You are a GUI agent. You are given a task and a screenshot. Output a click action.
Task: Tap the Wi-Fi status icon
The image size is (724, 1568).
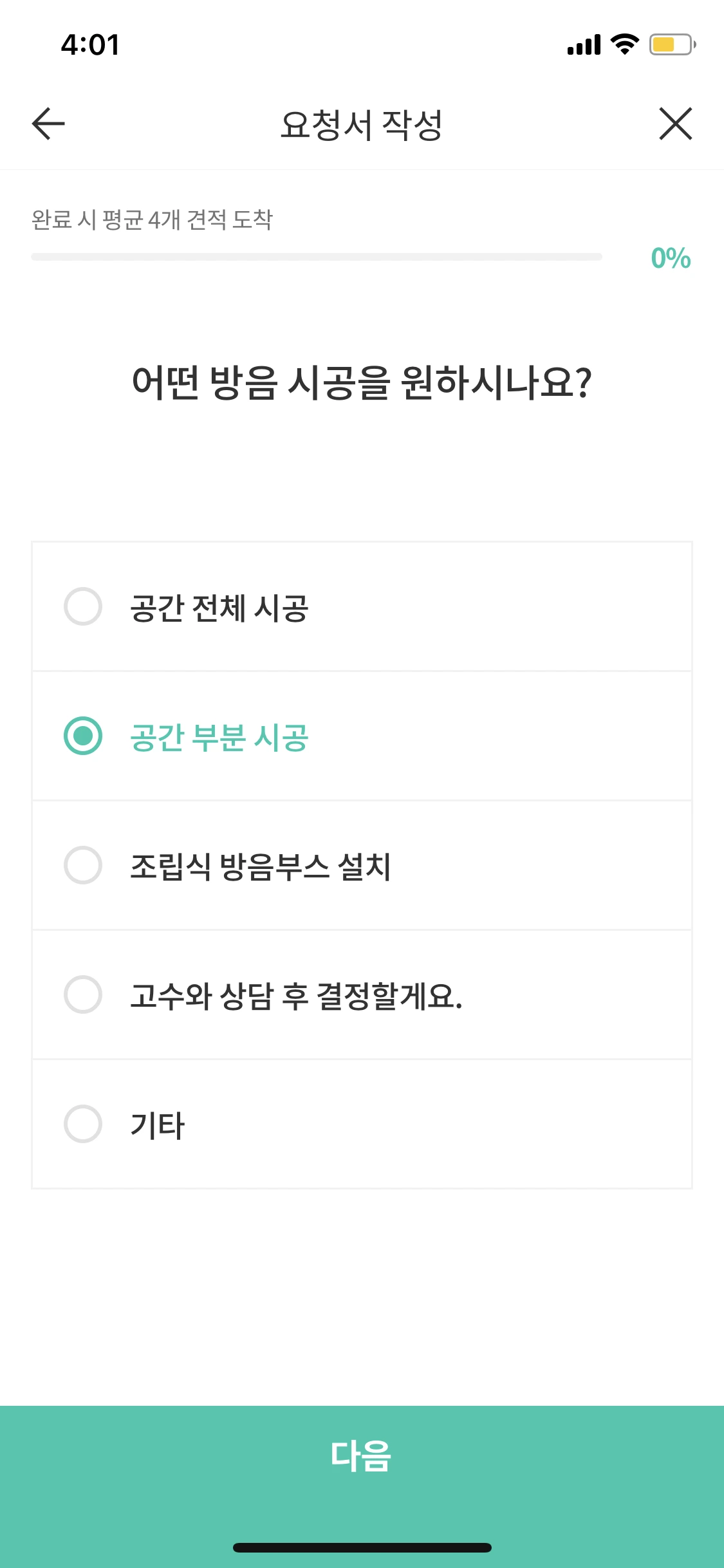coord(622,44)
